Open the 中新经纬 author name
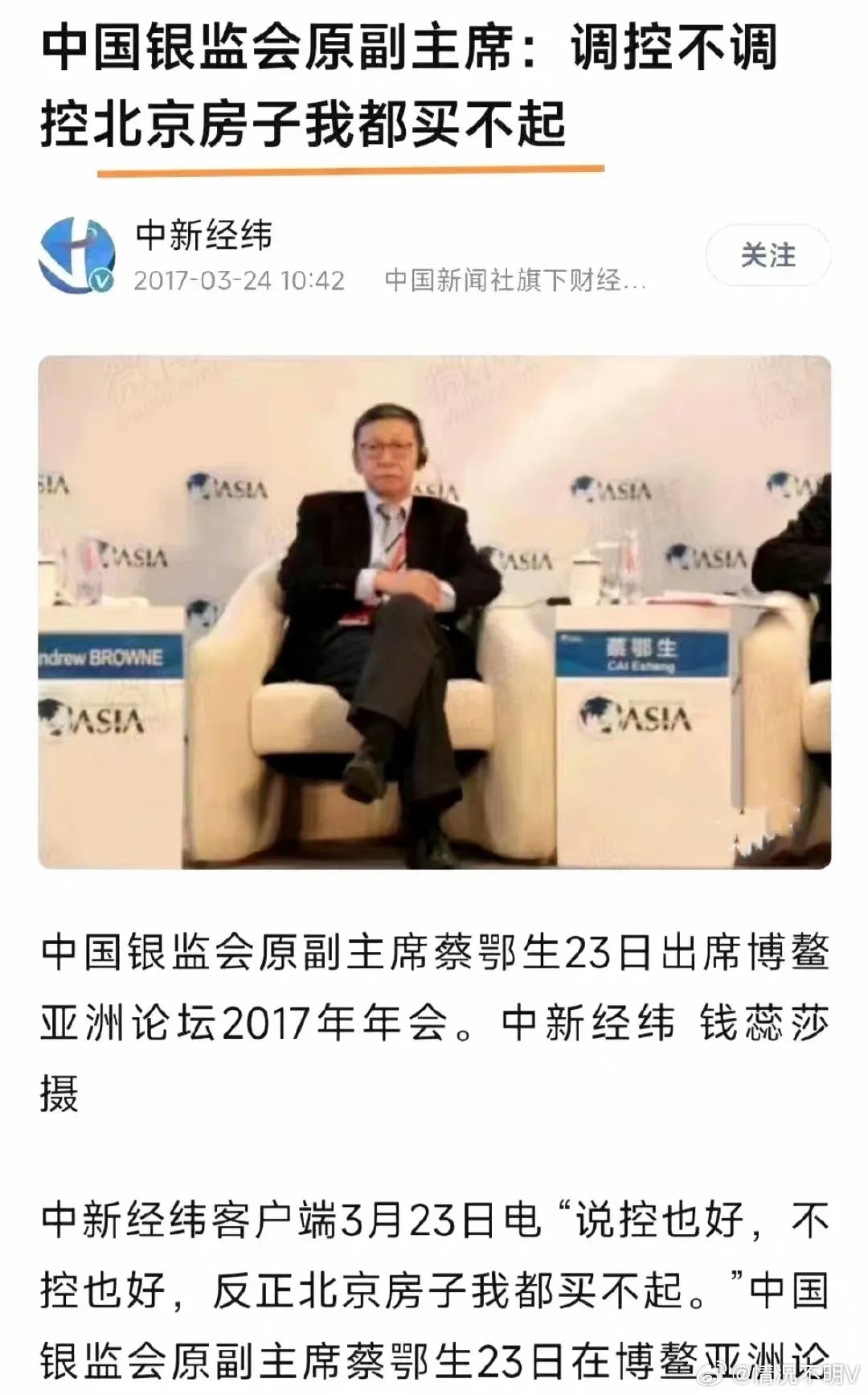The image size is (868, 1395). point(204,235)
